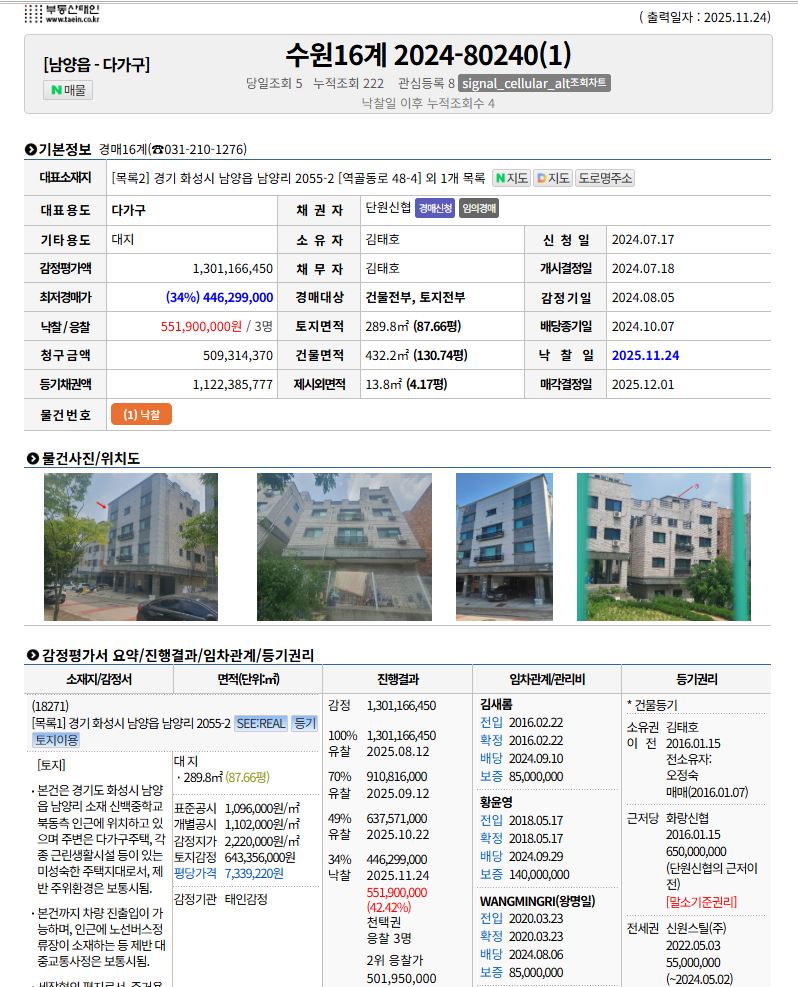Open the 토지이용 land use plan
The width and height of the screenshot is (798, 987).
click(56, 740)
